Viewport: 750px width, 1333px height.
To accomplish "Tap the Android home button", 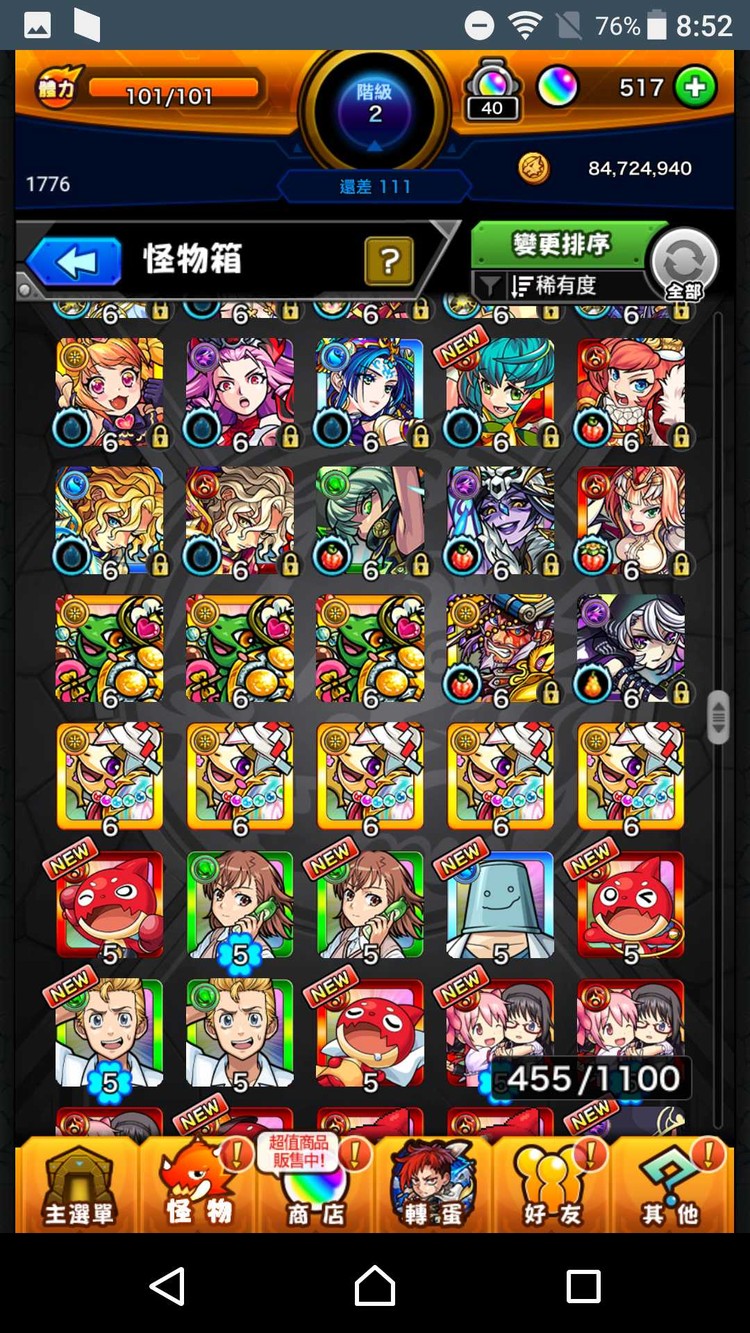I will click(375, 1285).
